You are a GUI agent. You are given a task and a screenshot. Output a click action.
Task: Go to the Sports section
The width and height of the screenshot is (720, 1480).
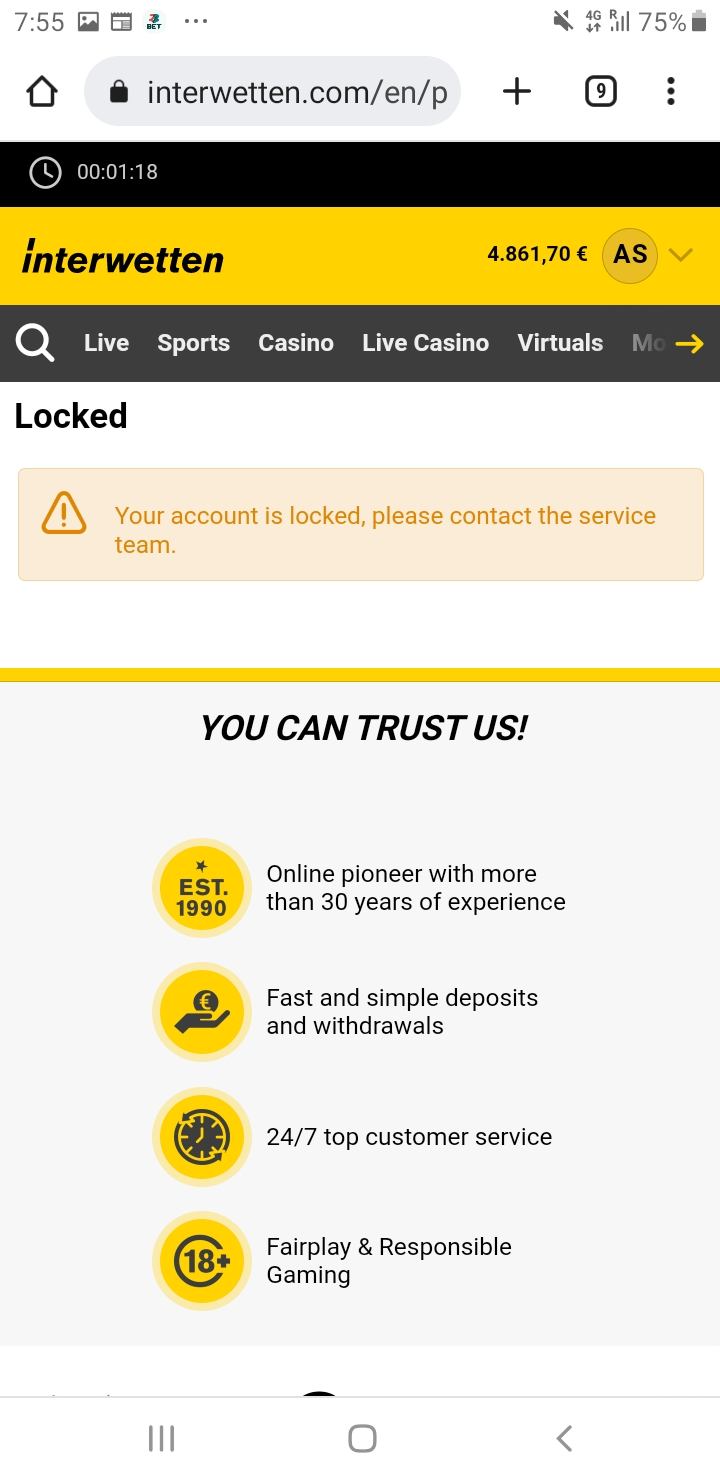coord(193,343)
